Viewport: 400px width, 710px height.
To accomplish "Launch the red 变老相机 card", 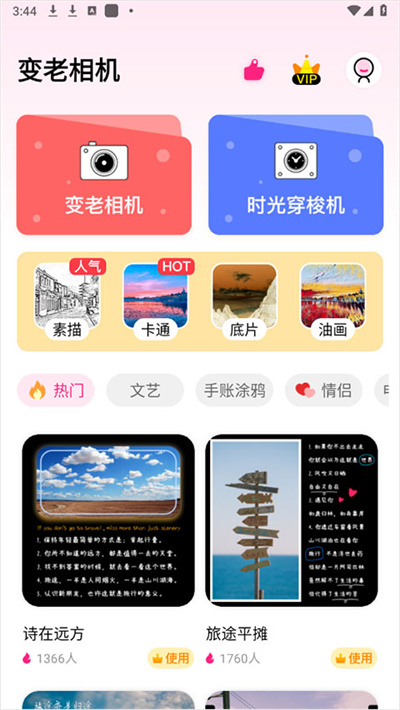I will pyautogui.click(x=104, y=175).
